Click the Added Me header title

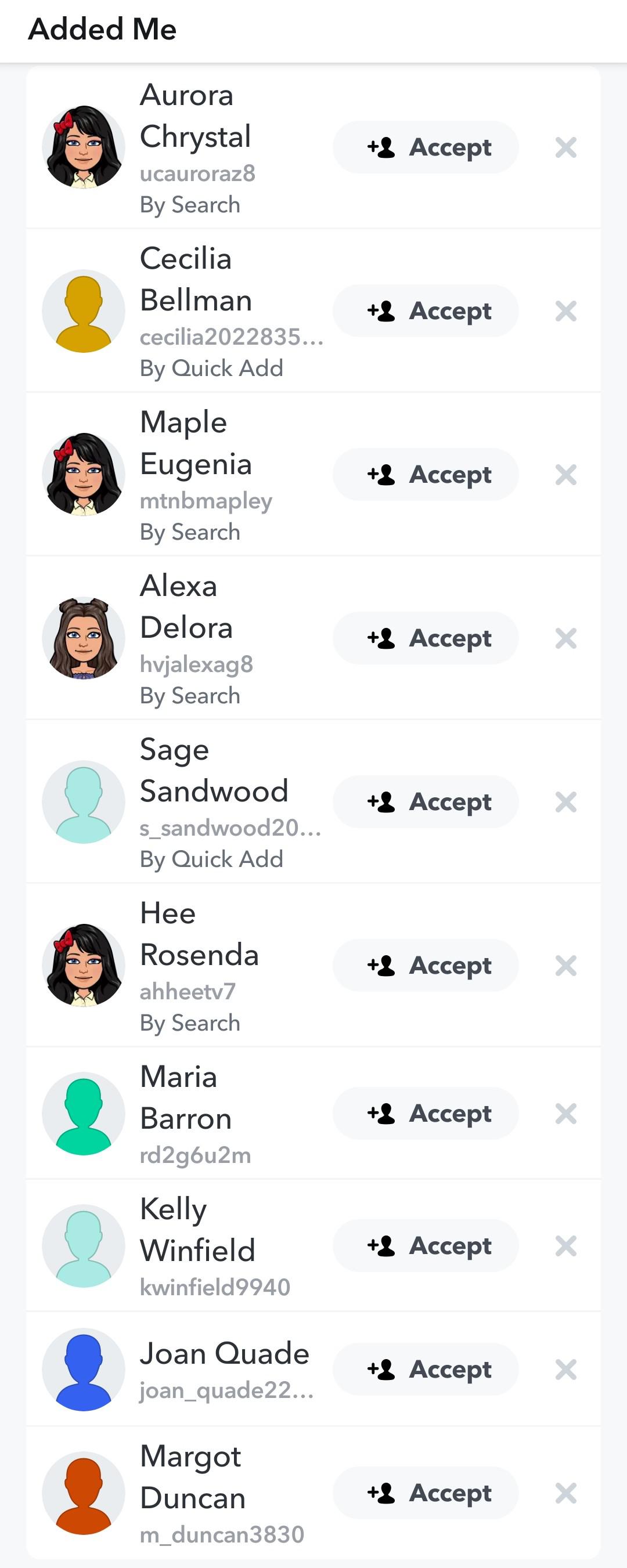102,28
